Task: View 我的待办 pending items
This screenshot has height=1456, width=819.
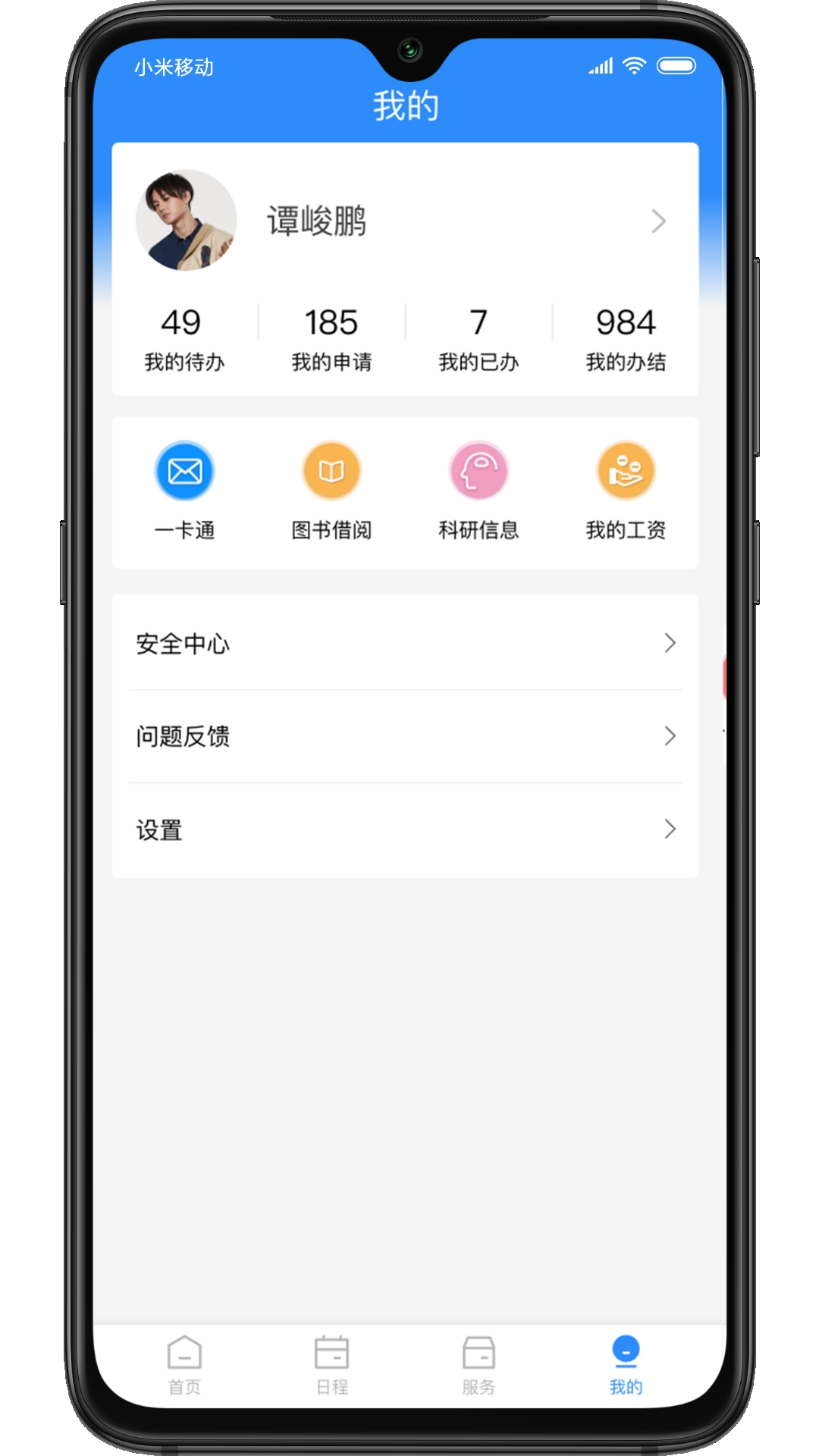Action: point(184,340)
